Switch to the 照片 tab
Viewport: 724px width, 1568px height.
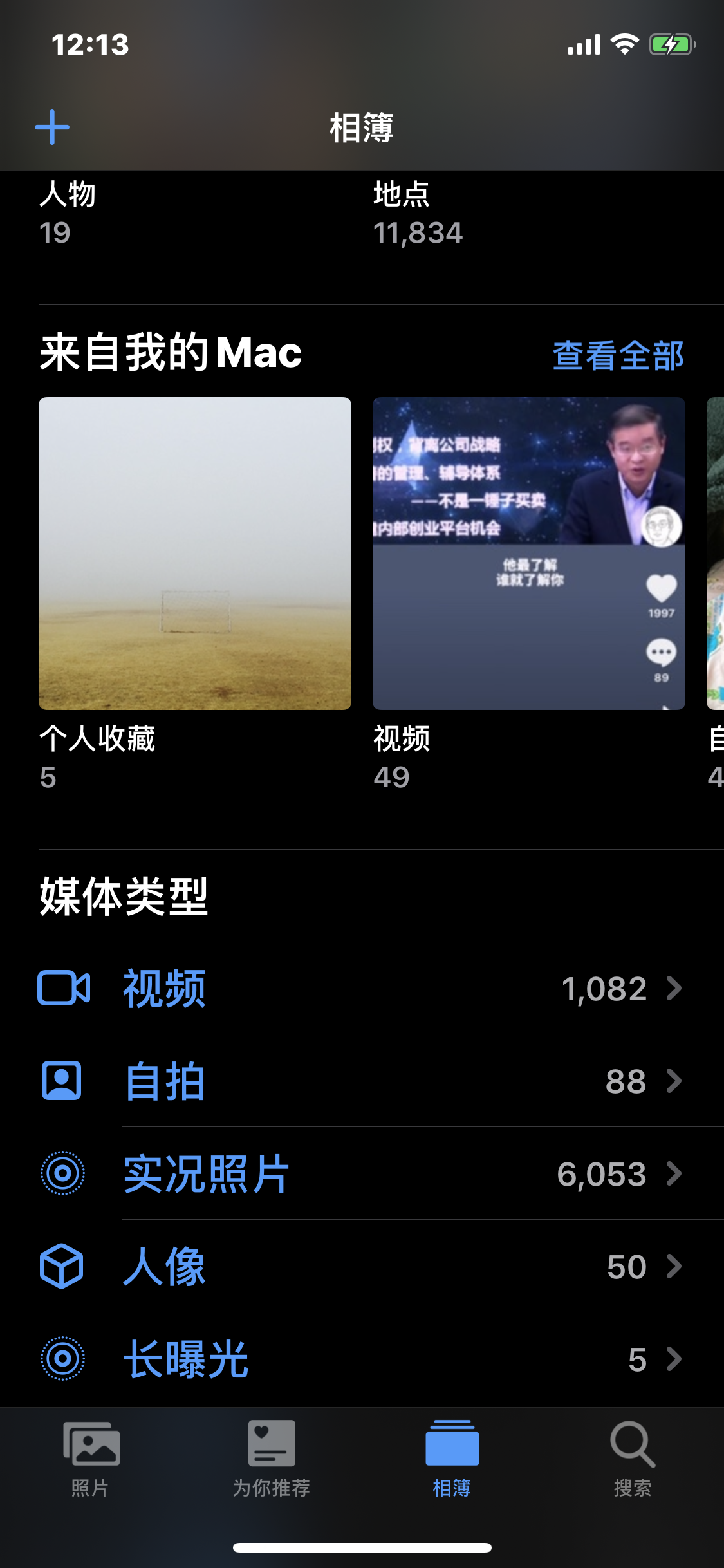(x=91, y=1458)
